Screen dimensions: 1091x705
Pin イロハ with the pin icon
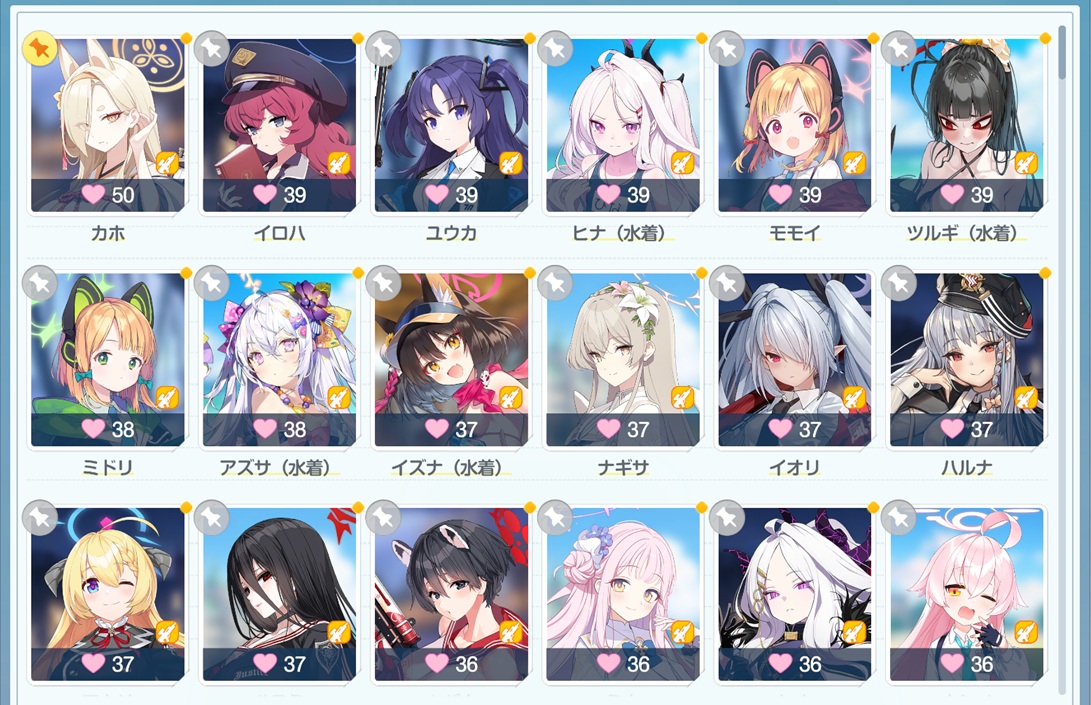click(211, 48)
